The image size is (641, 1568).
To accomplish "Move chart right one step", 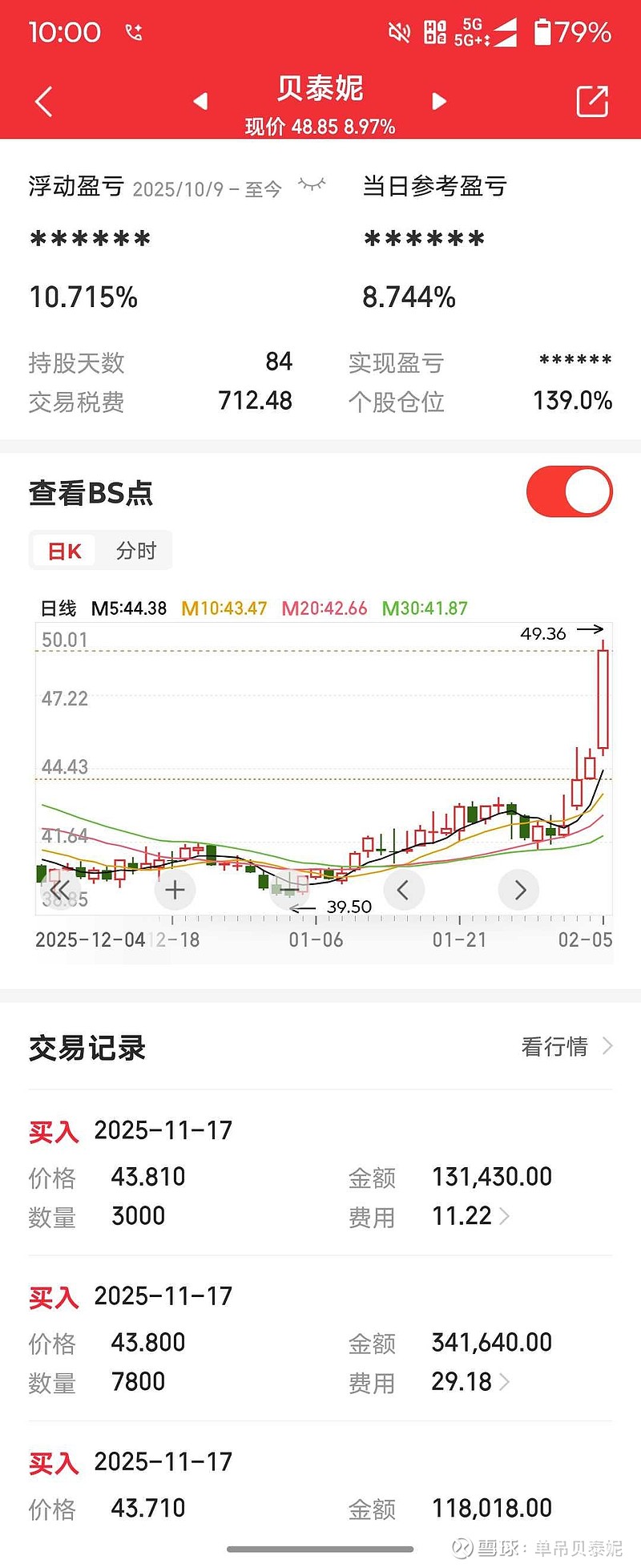I will 519,889.
